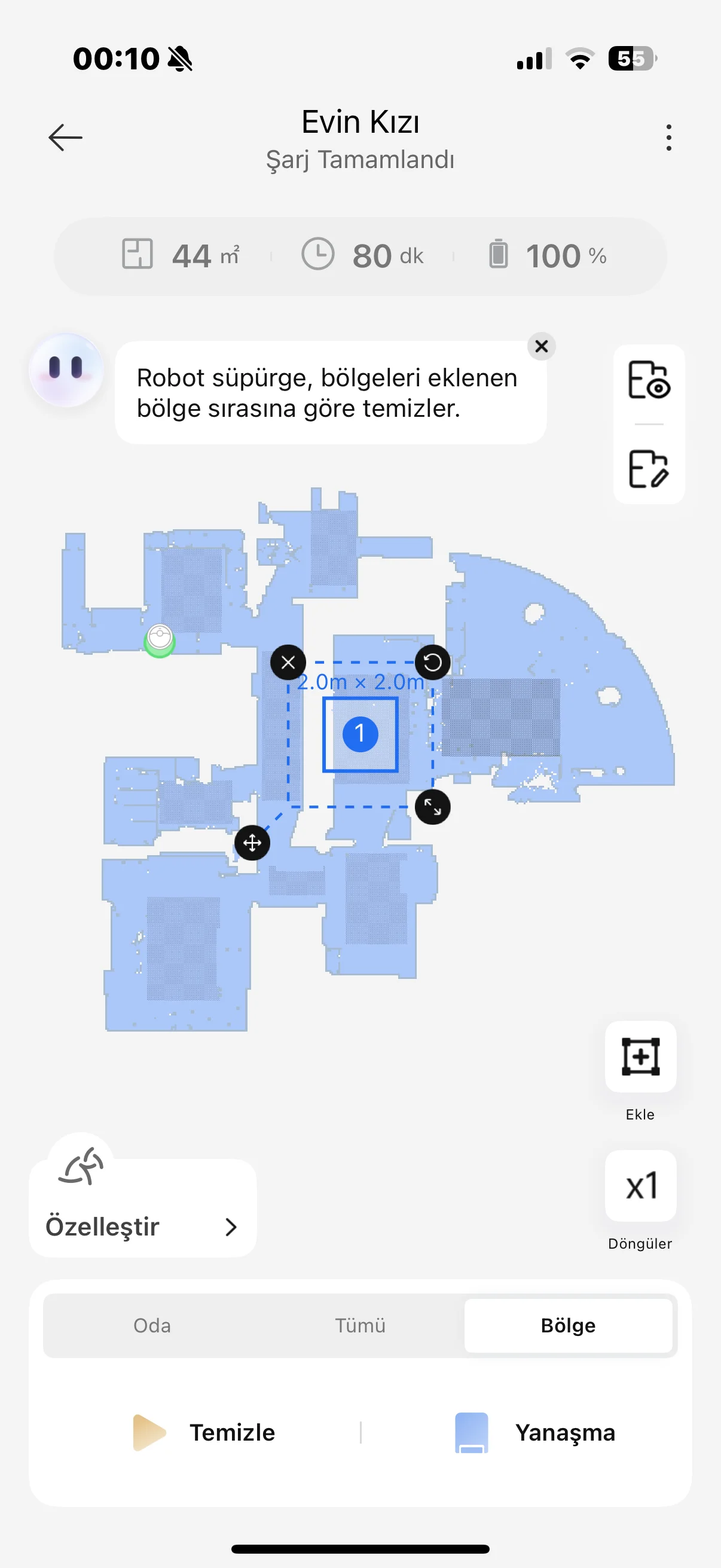Select the Bölge tab
The width and height of the screenshot is (721, 1568).
[x=568, y=1326]
